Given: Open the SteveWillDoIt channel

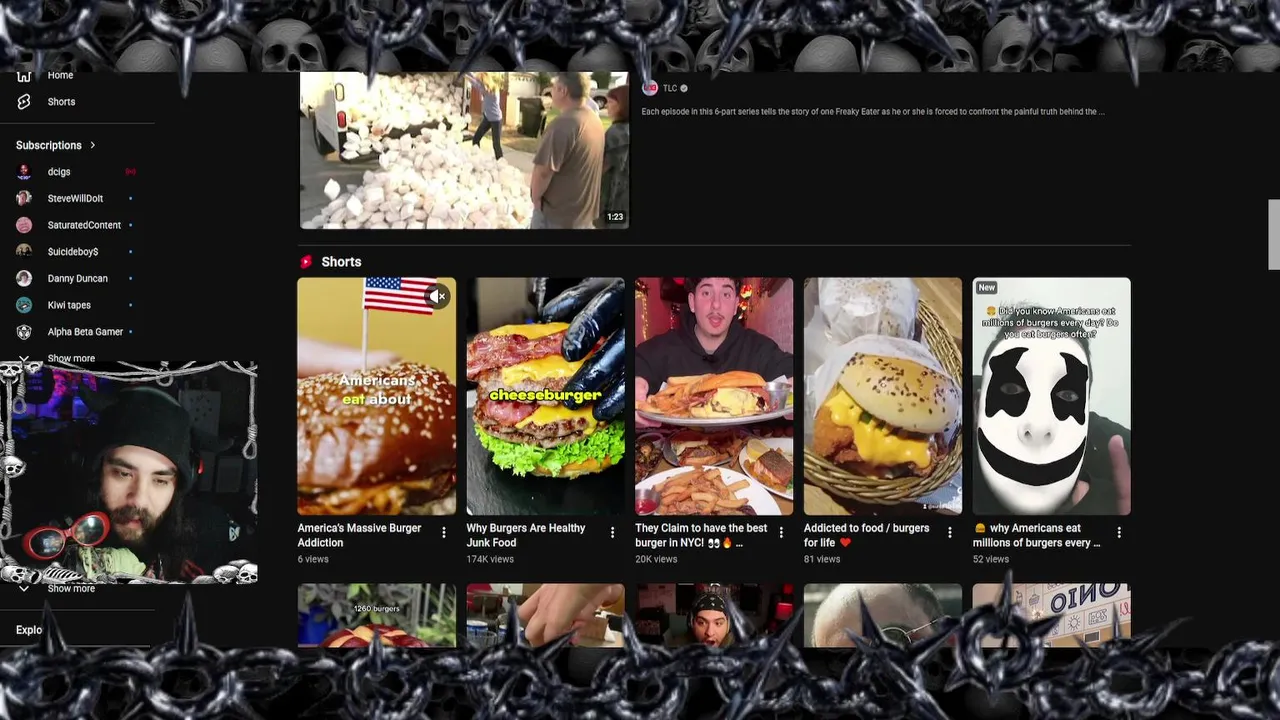Looking at the screenshot, I should tap(74, 199).
